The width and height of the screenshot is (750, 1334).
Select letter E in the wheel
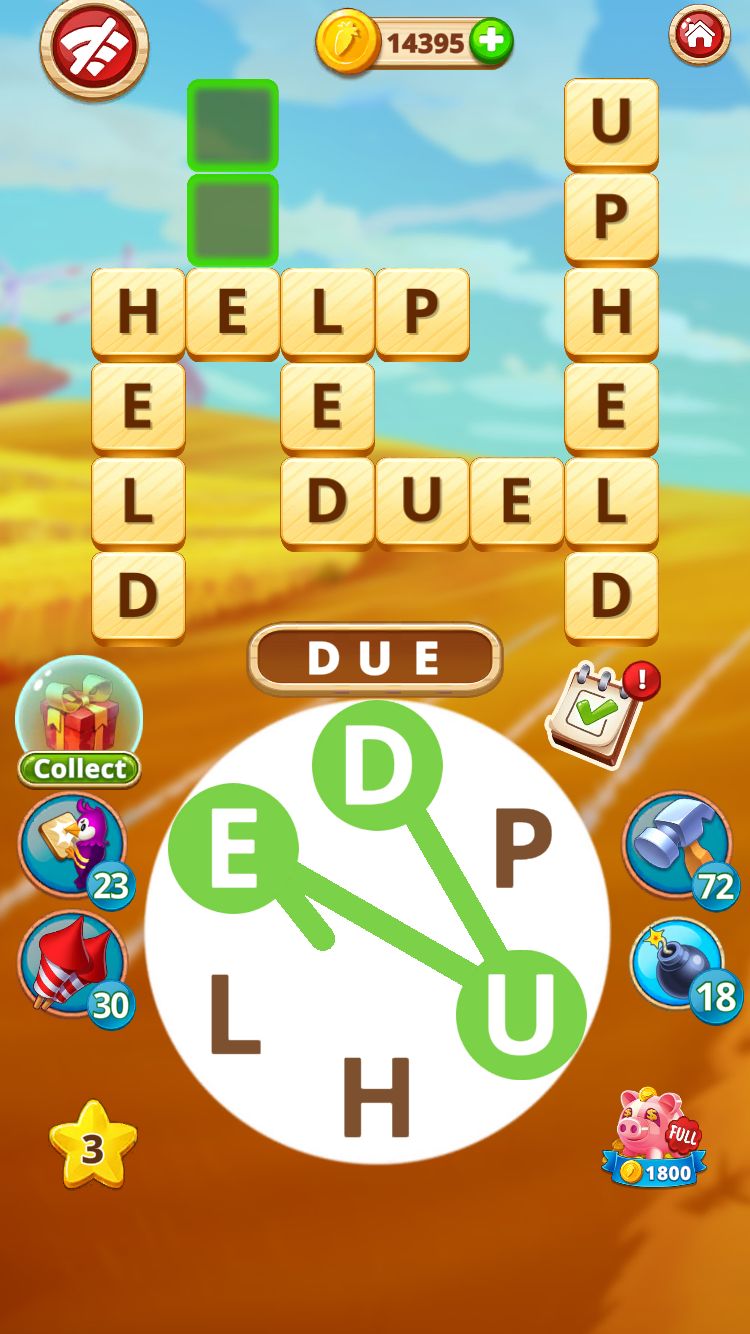coord(234,850)
